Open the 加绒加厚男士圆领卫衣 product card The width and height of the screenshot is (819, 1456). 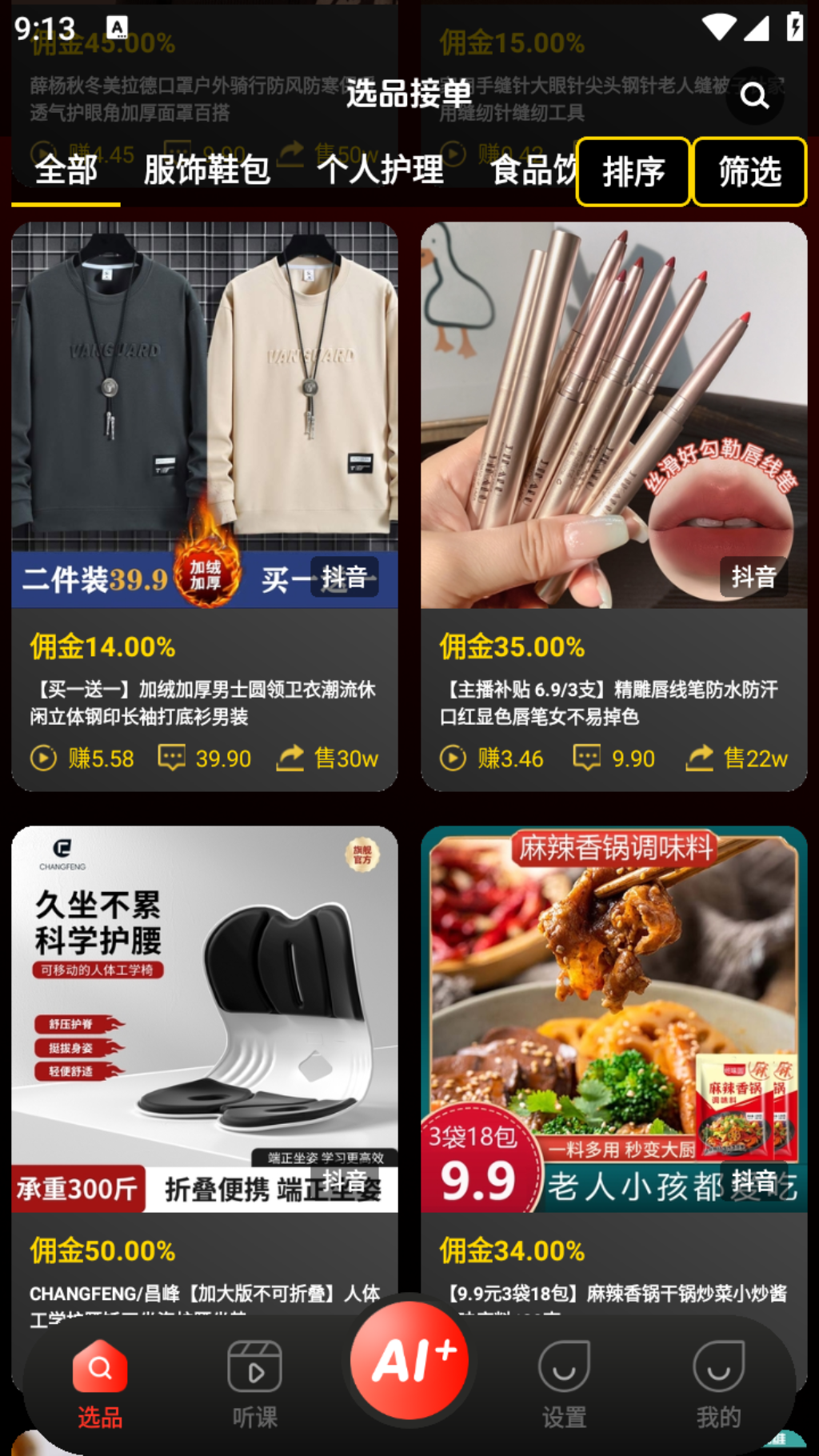[x=205, y=504]
